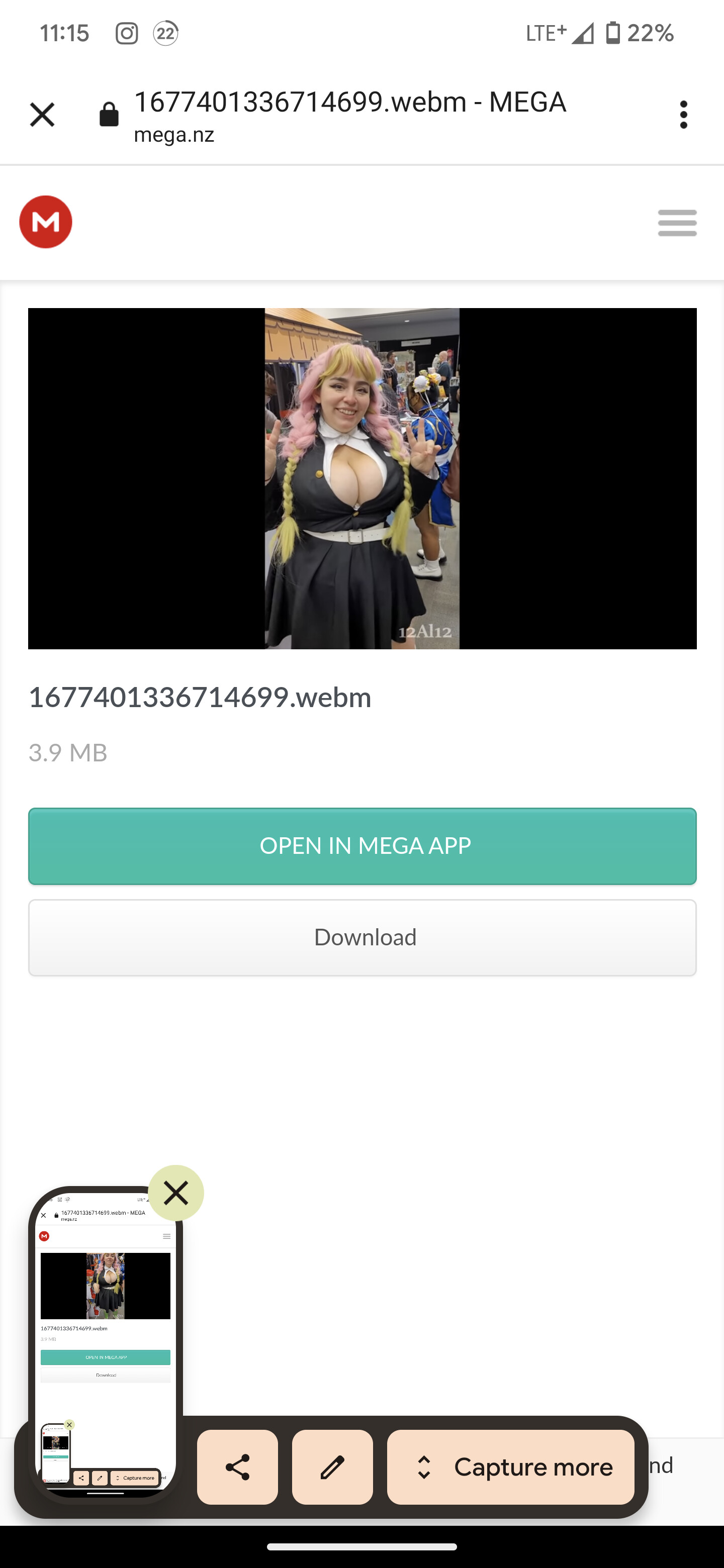
Task: Edit the screenshot with the pencil
Action: click(332, 1467)
